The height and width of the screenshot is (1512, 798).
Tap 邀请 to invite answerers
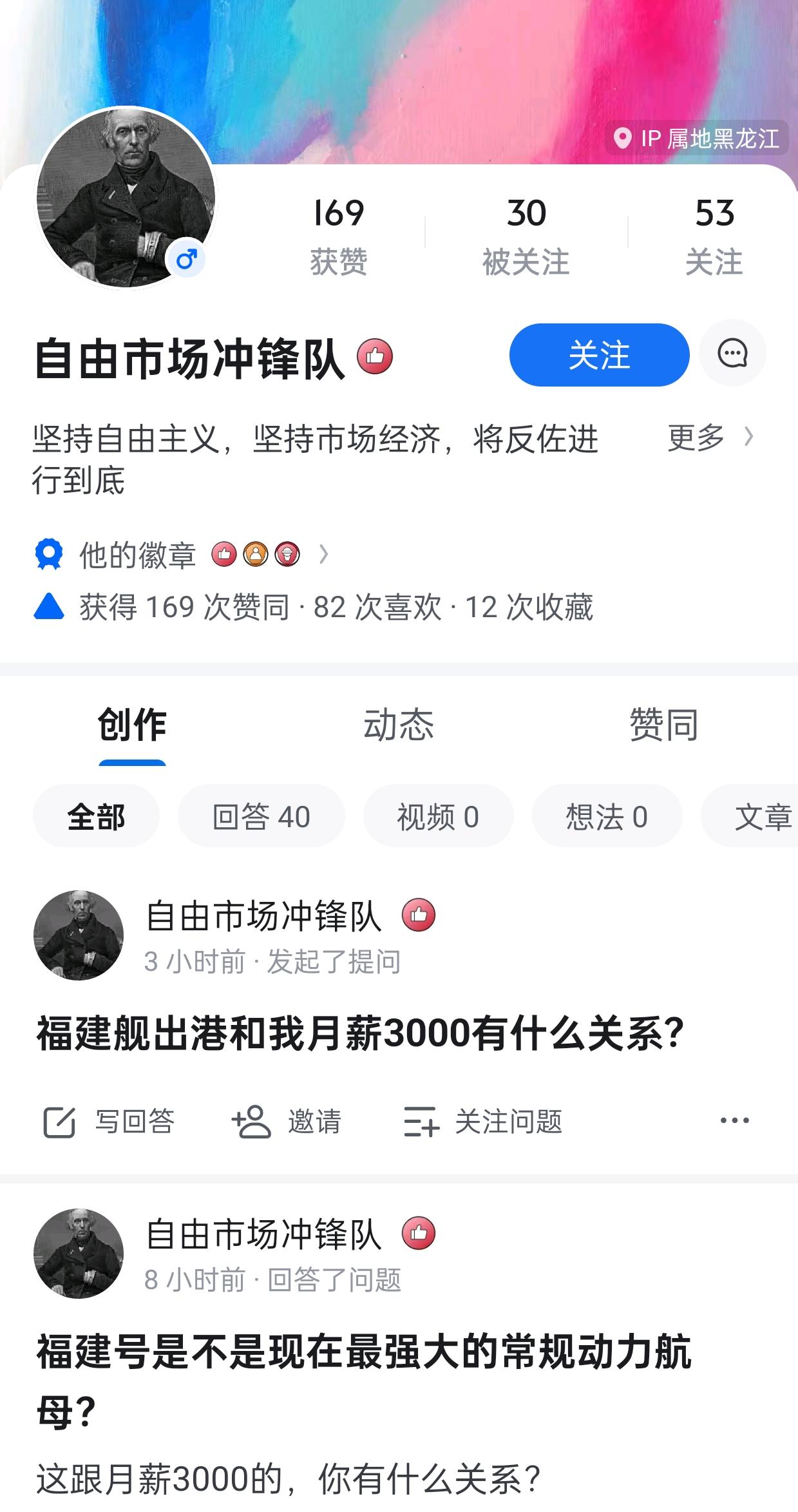287,1122
